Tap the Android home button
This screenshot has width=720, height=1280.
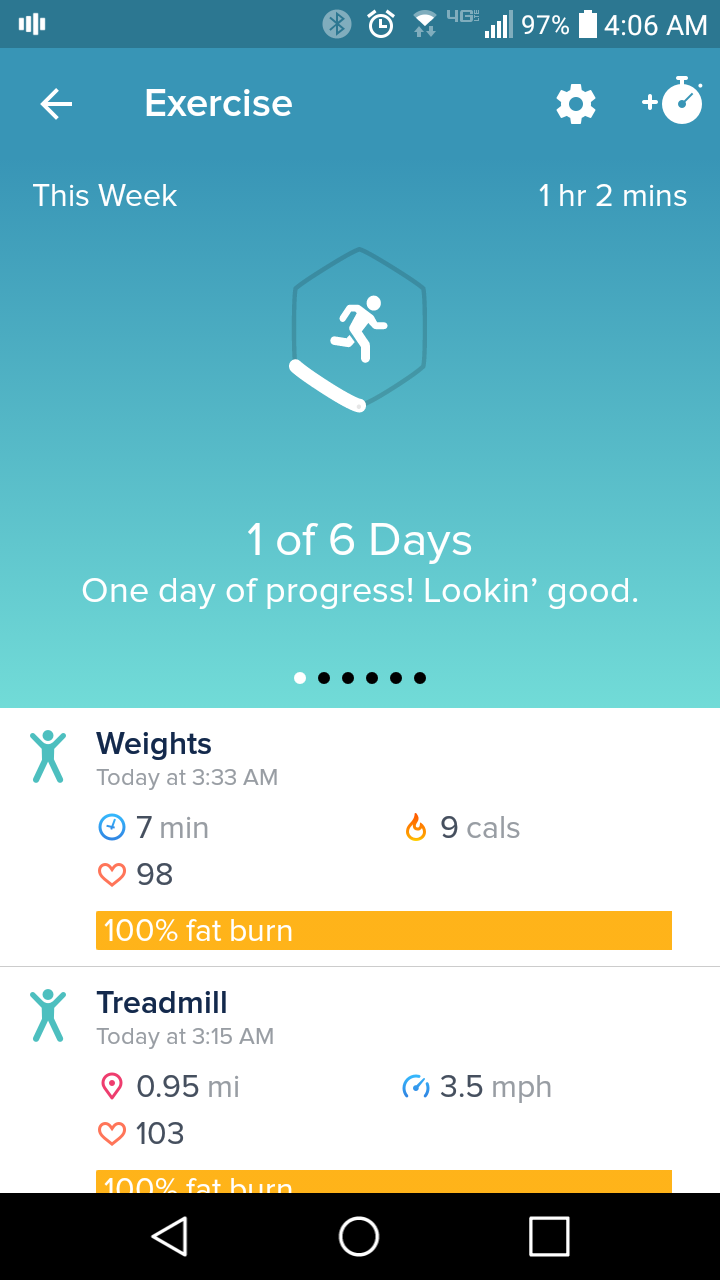coord(359,1236)
